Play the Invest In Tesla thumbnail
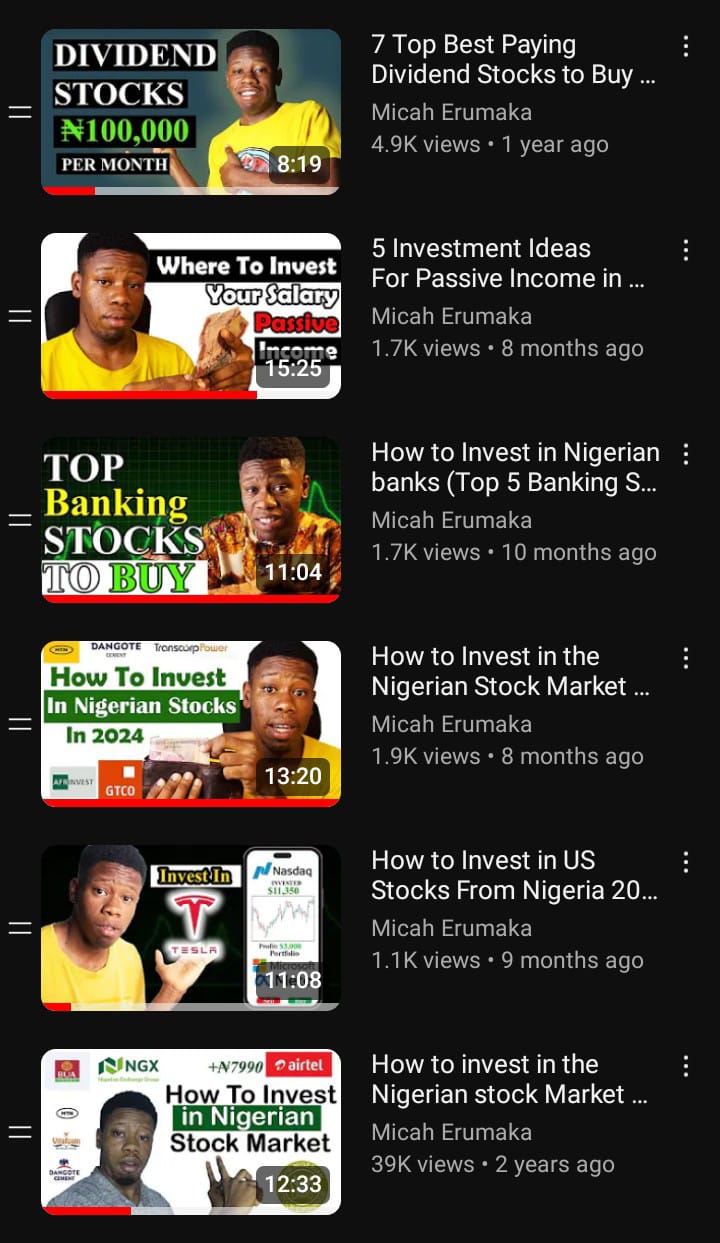720x1243 pixels. pos(190,927)
